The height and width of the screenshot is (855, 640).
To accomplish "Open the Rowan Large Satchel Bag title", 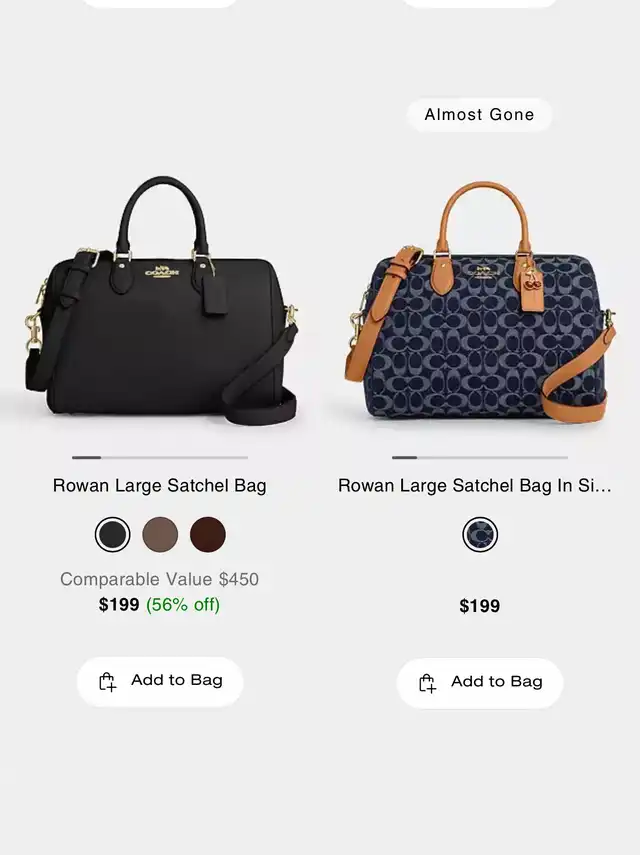I will tap(160, 486).
